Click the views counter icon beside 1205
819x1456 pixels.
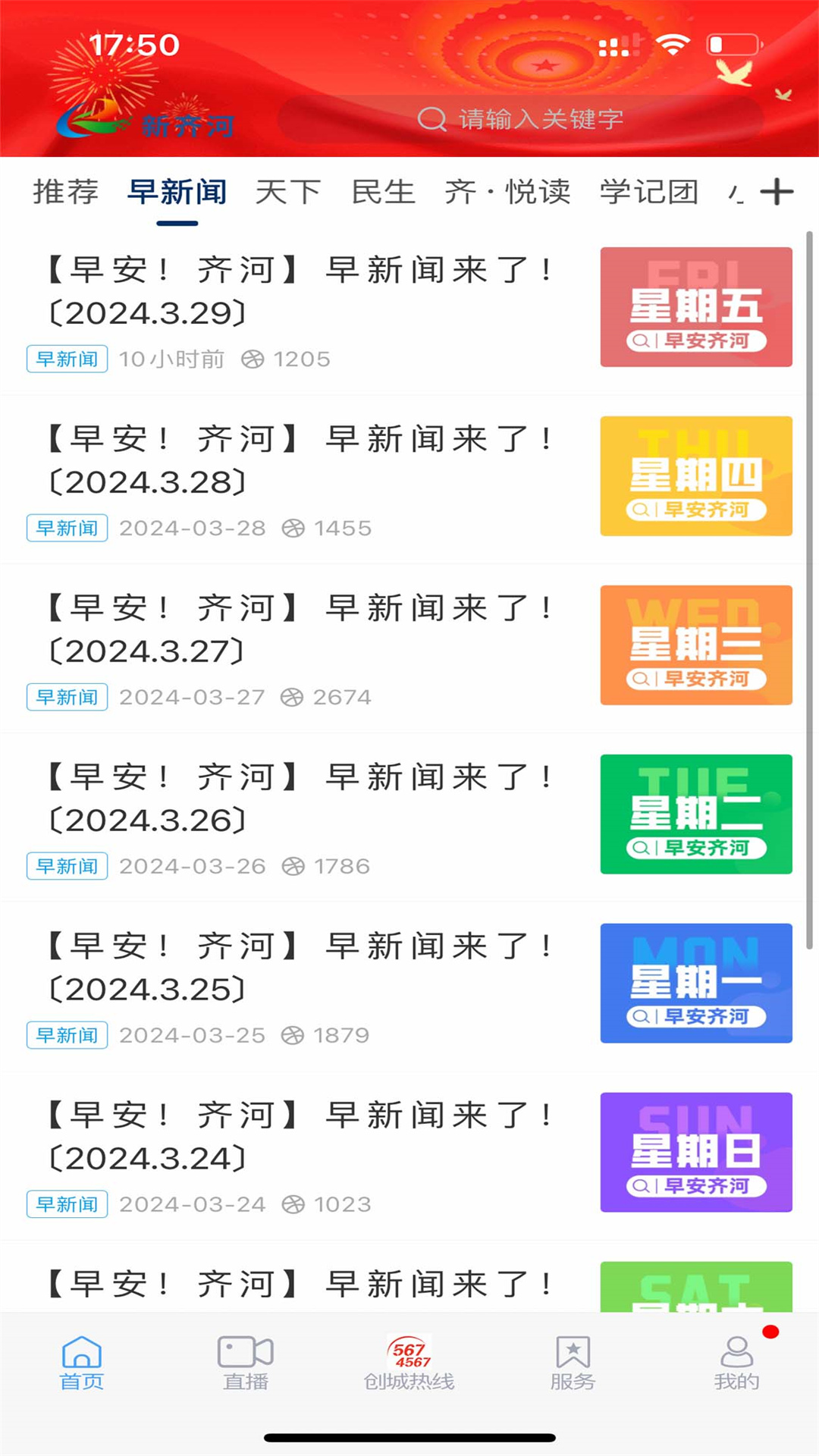253,359
